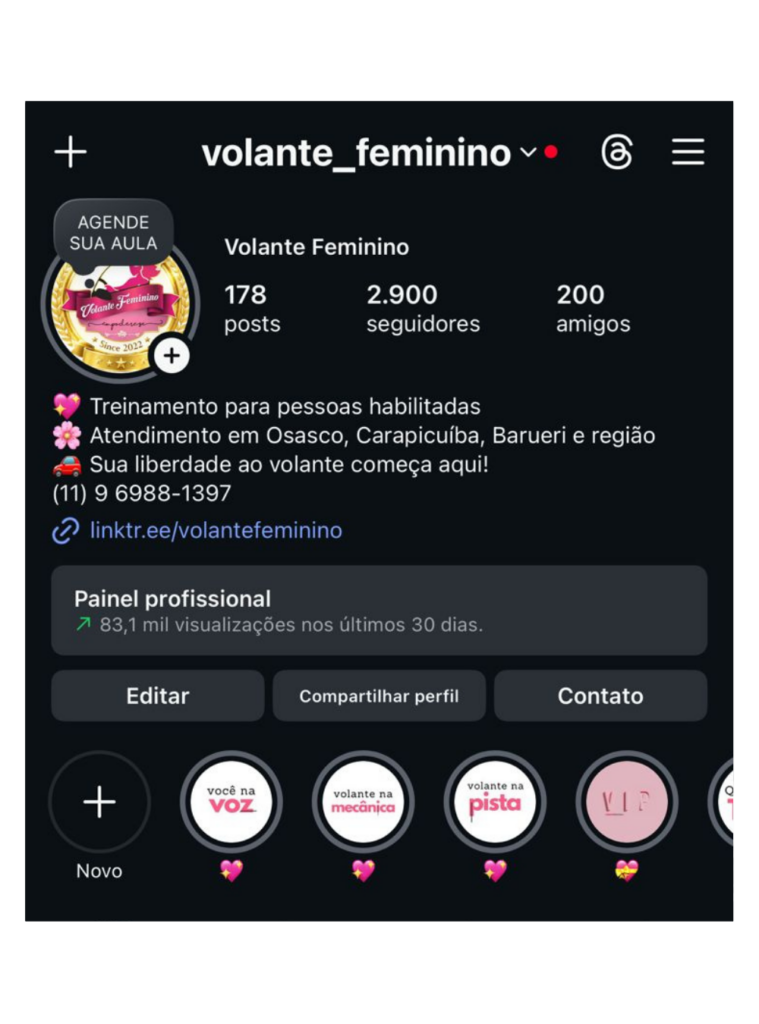View the 2.900 seguidores list

click(x=422, y=308)
